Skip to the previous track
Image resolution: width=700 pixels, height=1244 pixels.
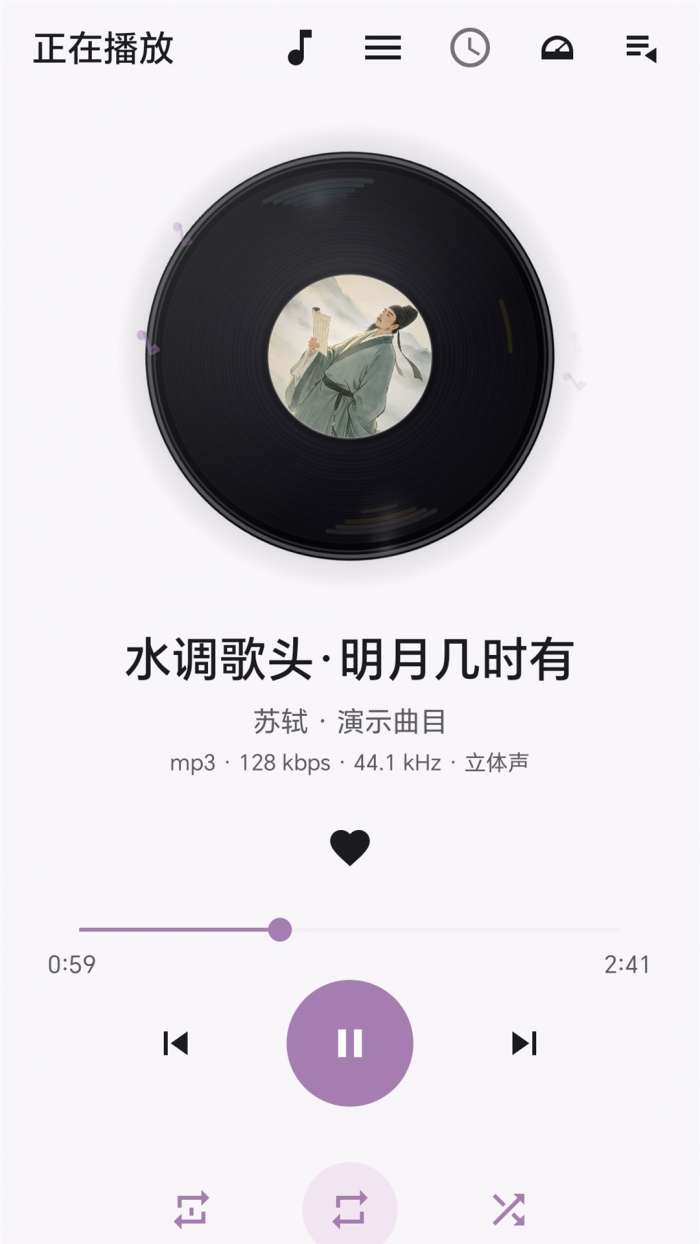pos(175,1043)
